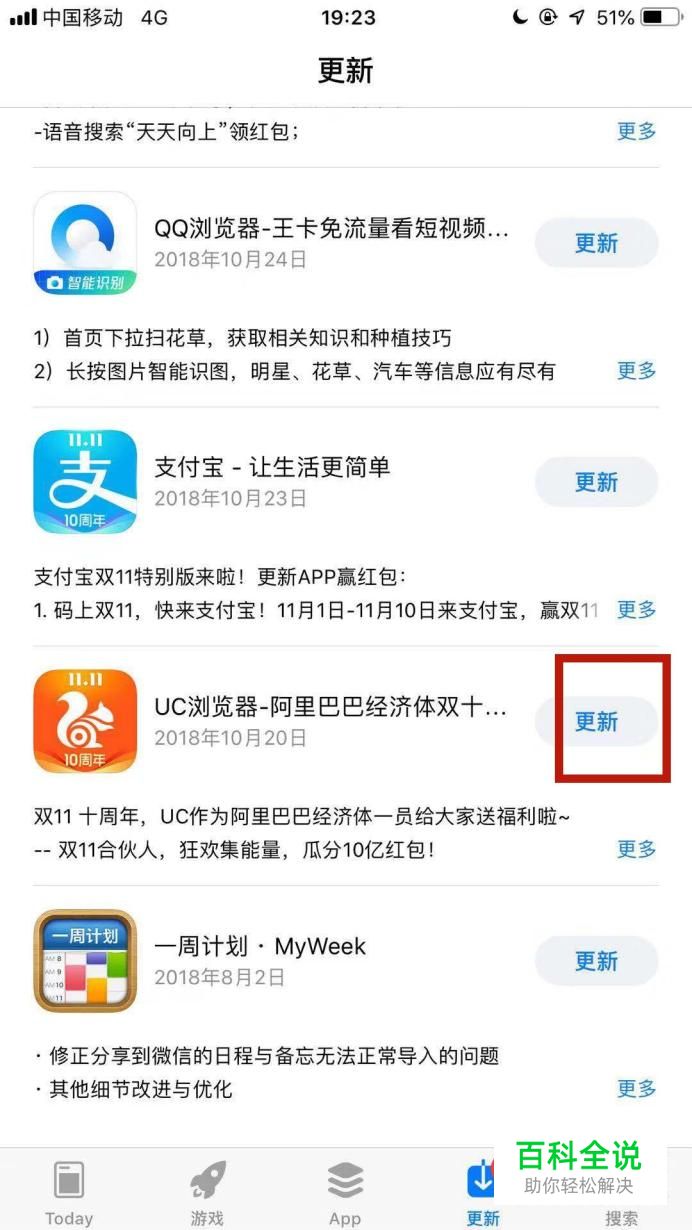Show 更多 for UC浏览器 release notes
The image size is (692, 1230).
[636, 849]
